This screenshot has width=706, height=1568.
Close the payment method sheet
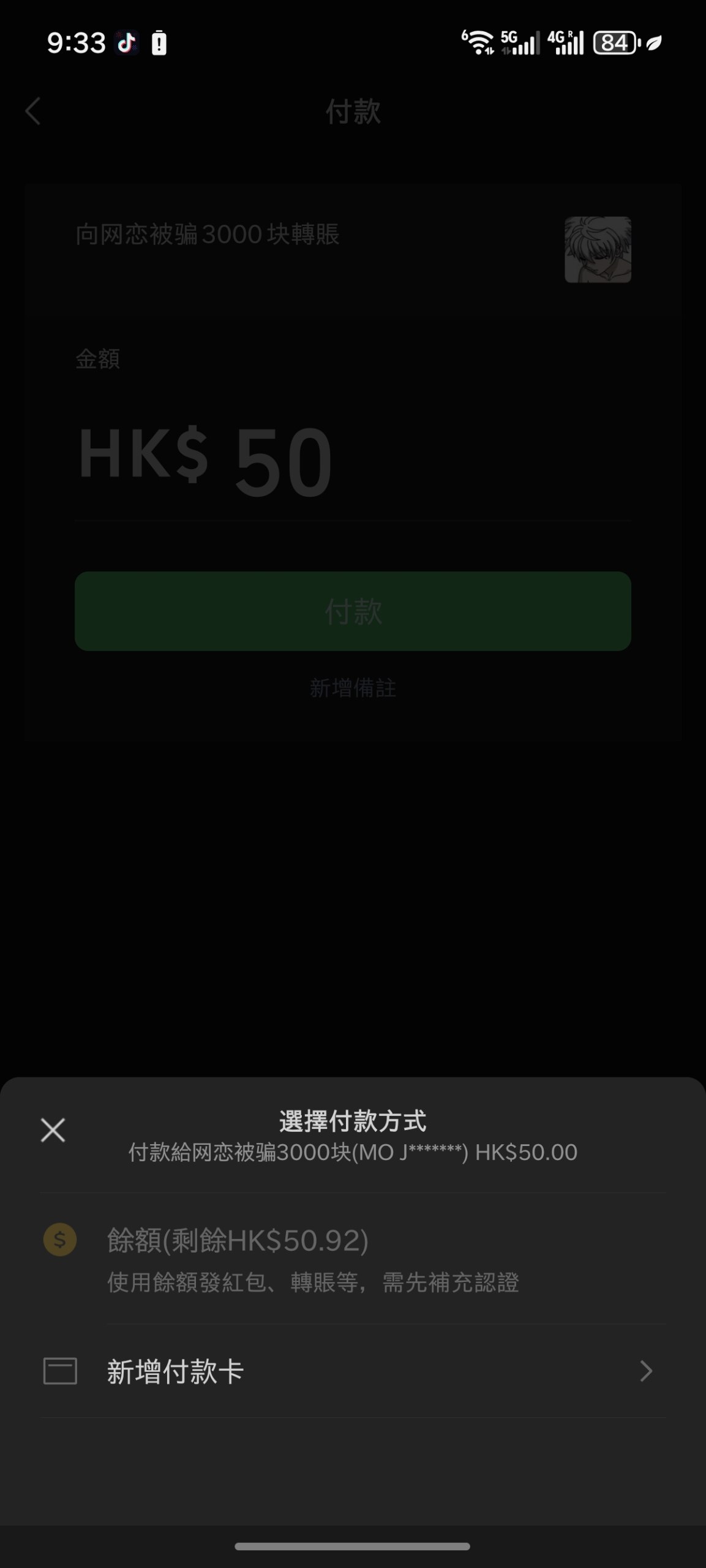click(x=53, y=1130)
